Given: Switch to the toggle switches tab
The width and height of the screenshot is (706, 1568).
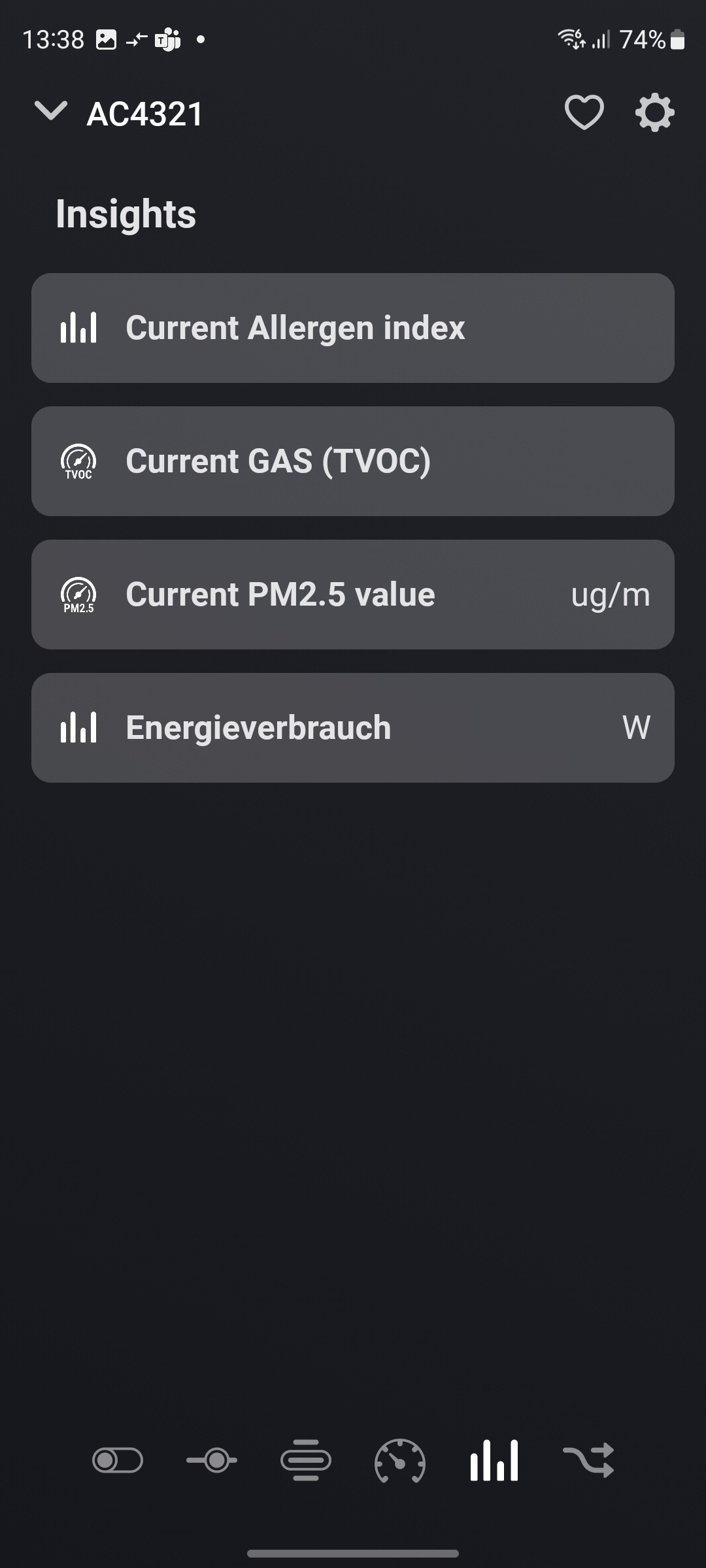Looking at the screenshot, I should [x=118, y=1460].
